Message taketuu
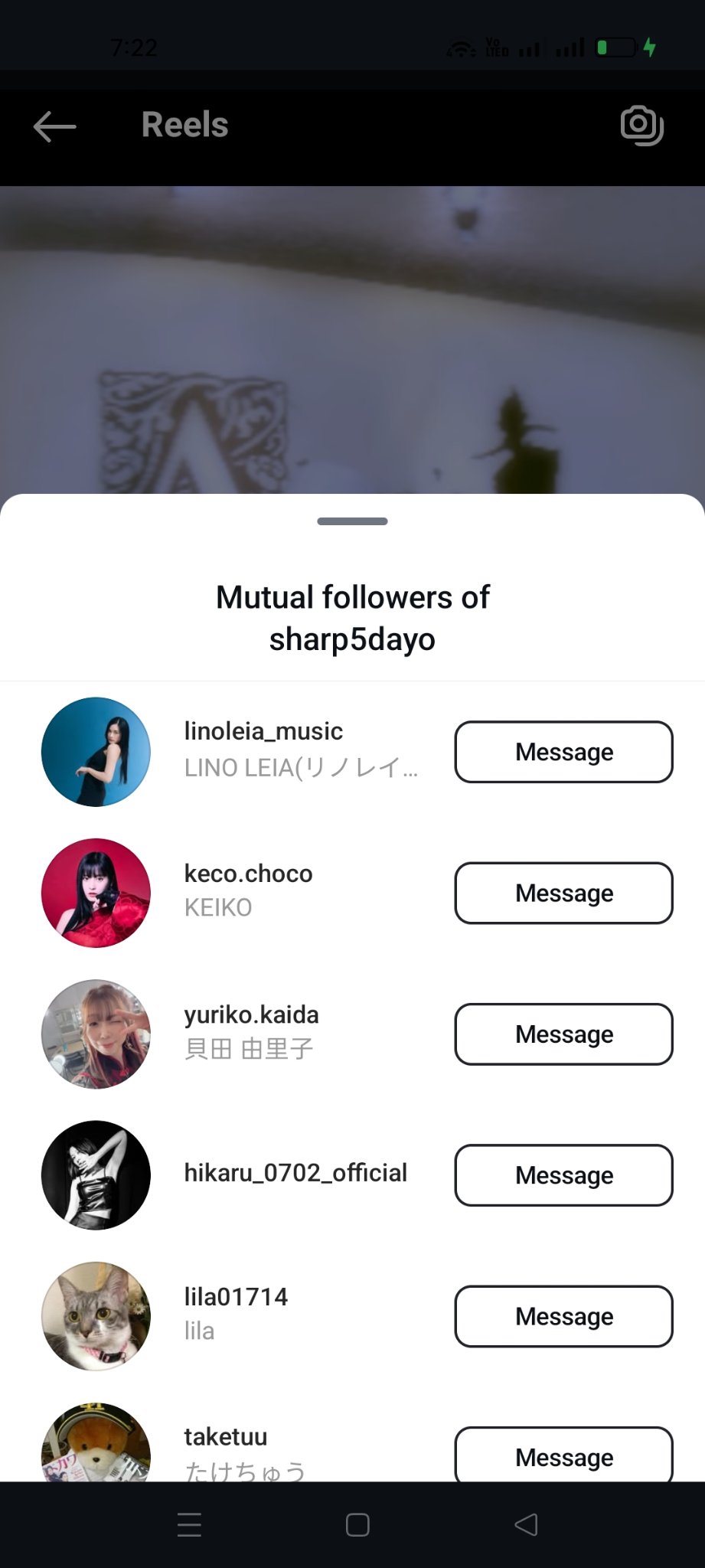Viewport: 705px width, 1568px height. click(x=564, y=1454)
